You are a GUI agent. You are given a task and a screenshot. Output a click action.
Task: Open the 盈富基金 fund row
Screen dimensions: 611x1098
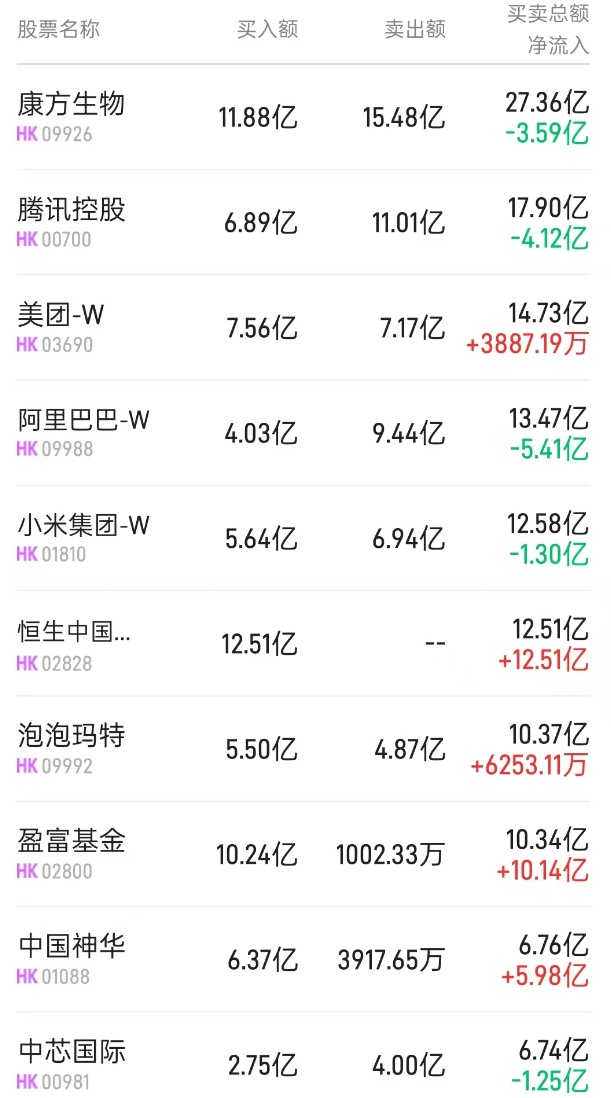72,841
